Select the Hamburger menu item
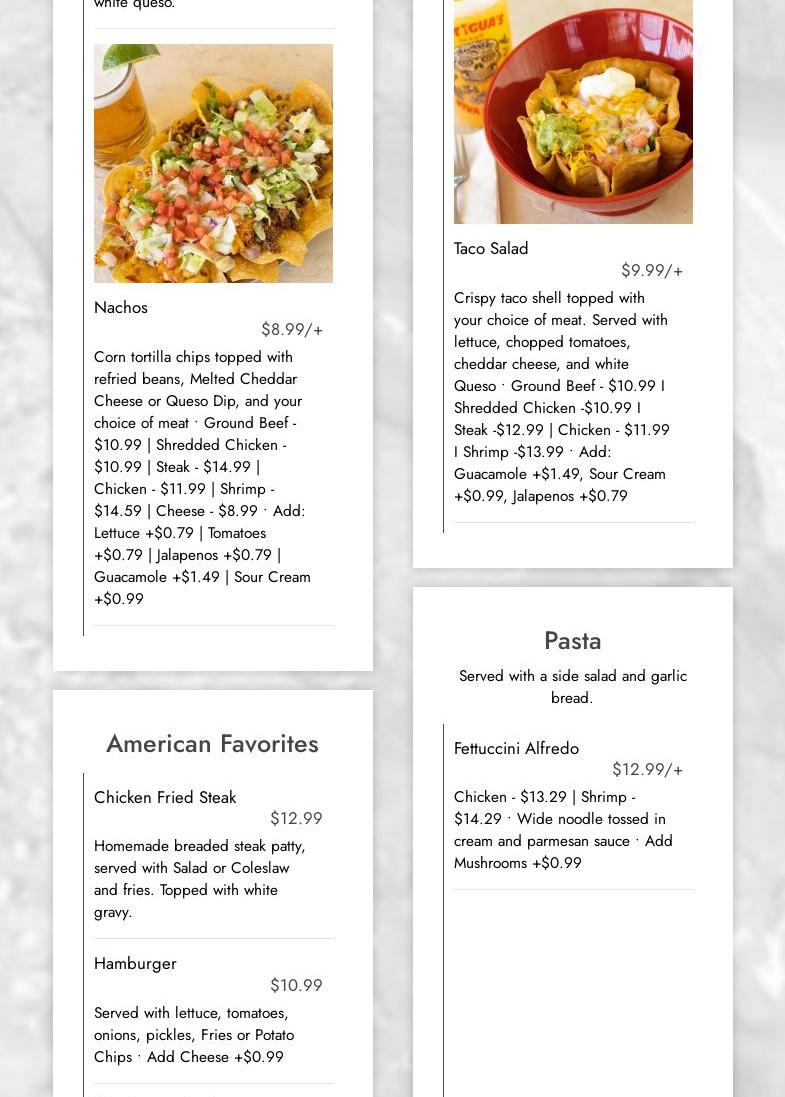 point(135,963)
